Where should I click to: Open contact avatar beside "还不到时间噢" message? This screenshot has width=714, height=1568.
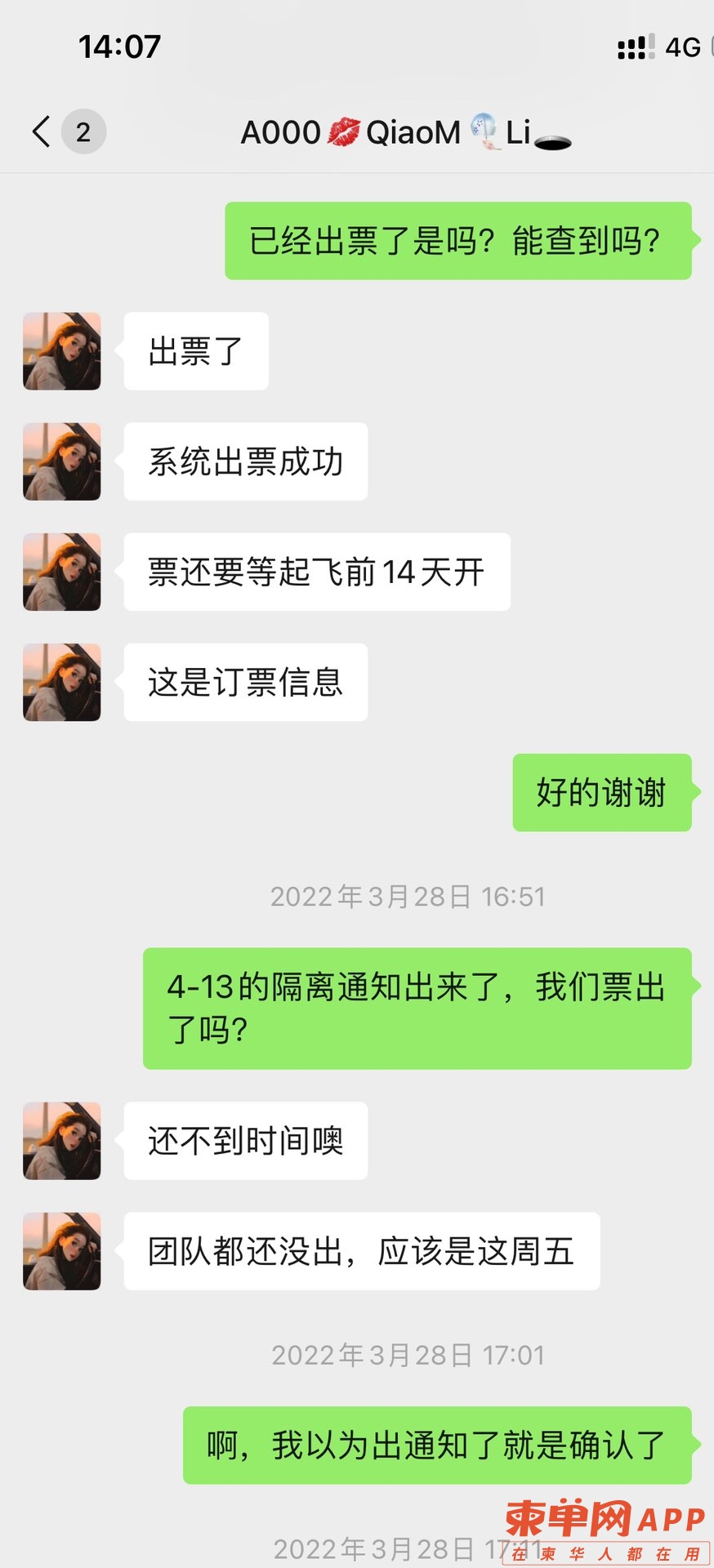click(62, 1141)
